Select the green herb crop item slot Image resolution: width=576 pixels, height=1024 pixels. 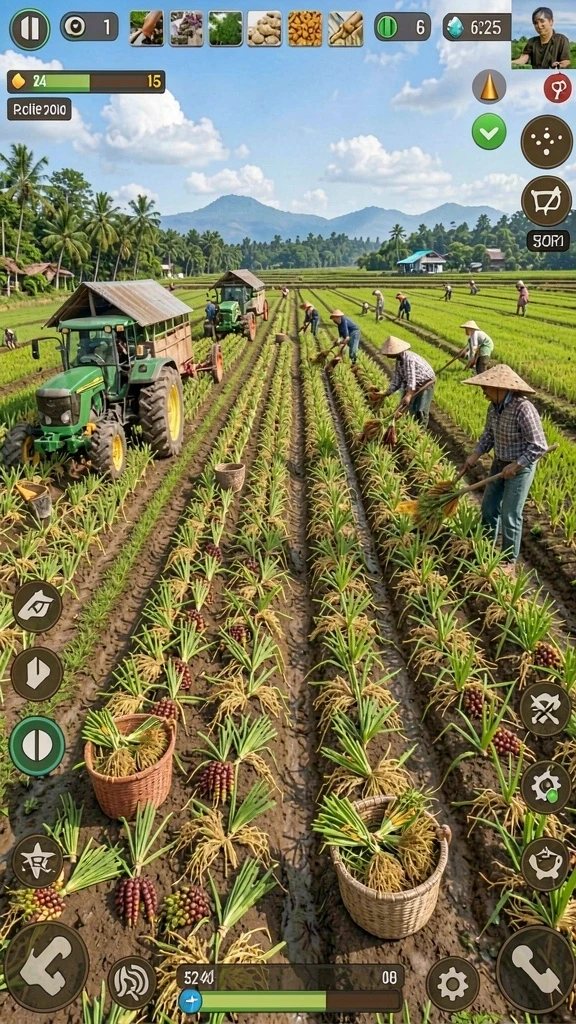(225, 28)
